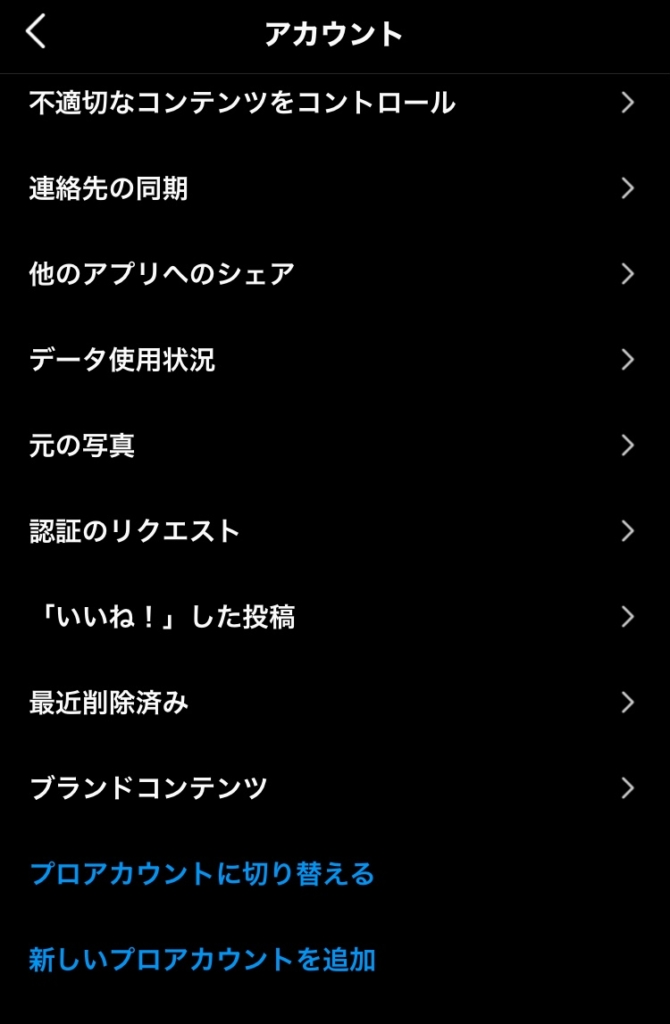The height and width of the screenshot is (1024, 670).
Task: Open 連絡先の同期 settings
Action: pyautogui.click(x=108, y=188)
